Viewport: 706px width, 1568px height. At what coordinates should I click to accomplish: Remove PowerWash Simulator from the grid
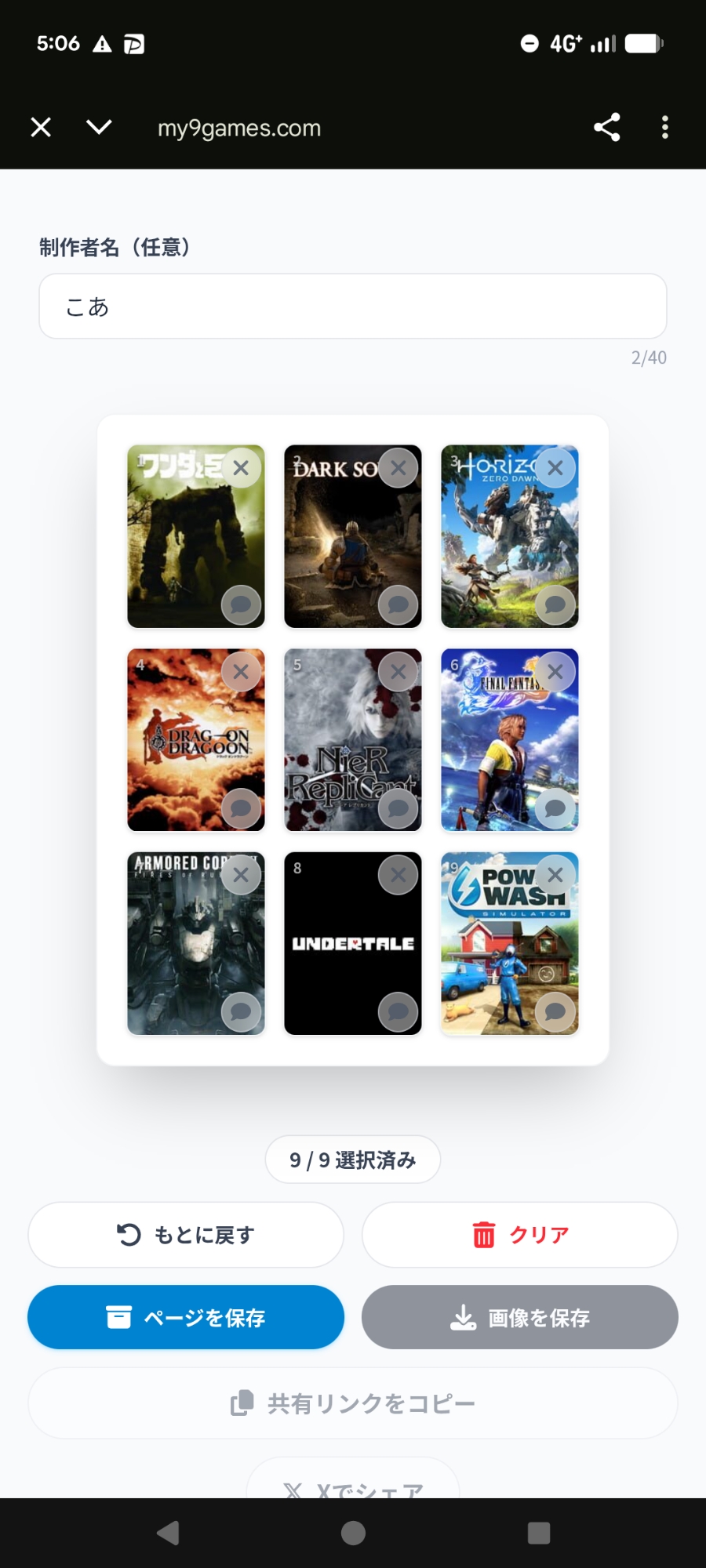pyautogui.click(x=555, y=875)
